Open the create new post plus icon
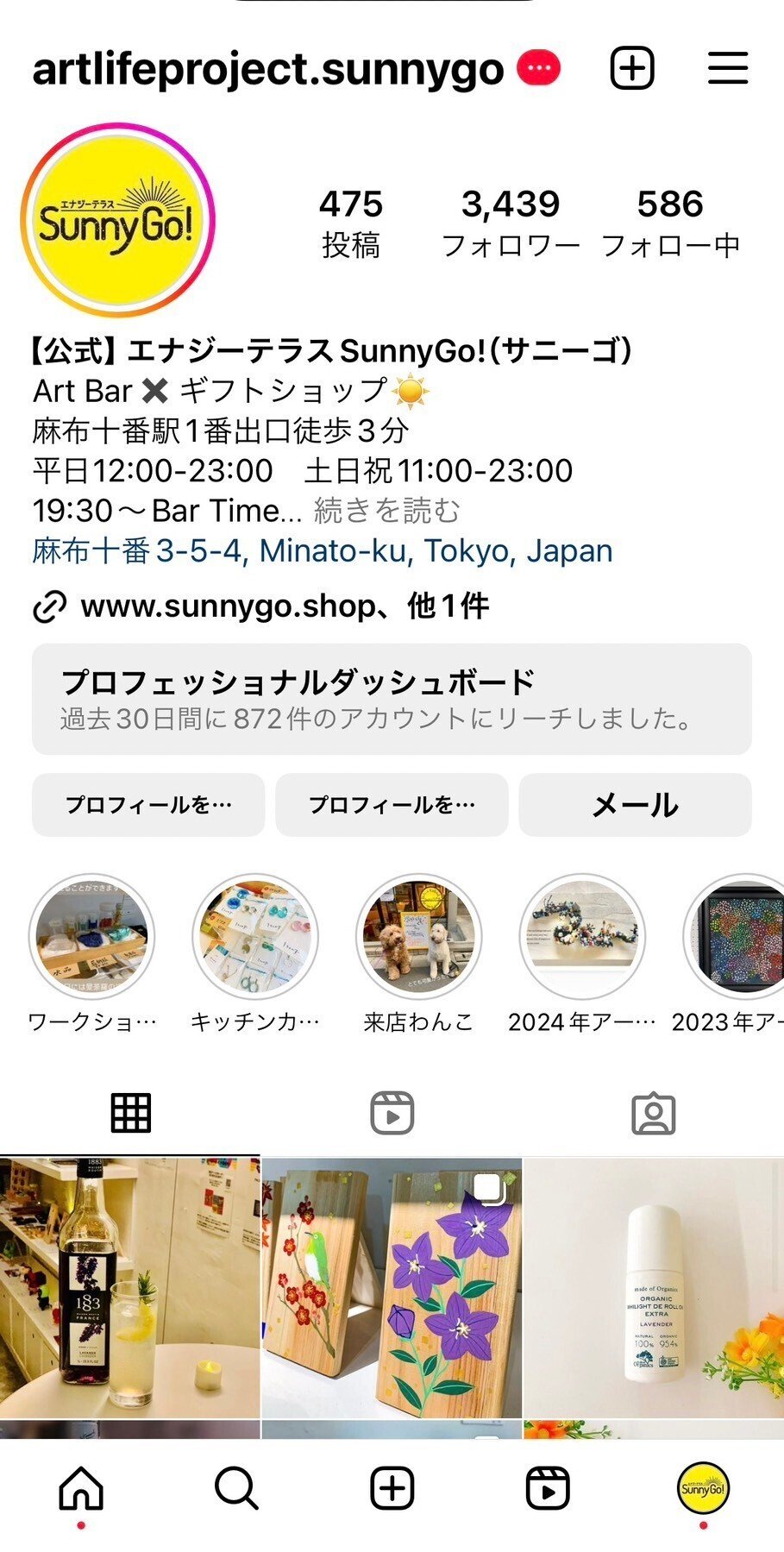The image size is (784, 1552). 632,66
